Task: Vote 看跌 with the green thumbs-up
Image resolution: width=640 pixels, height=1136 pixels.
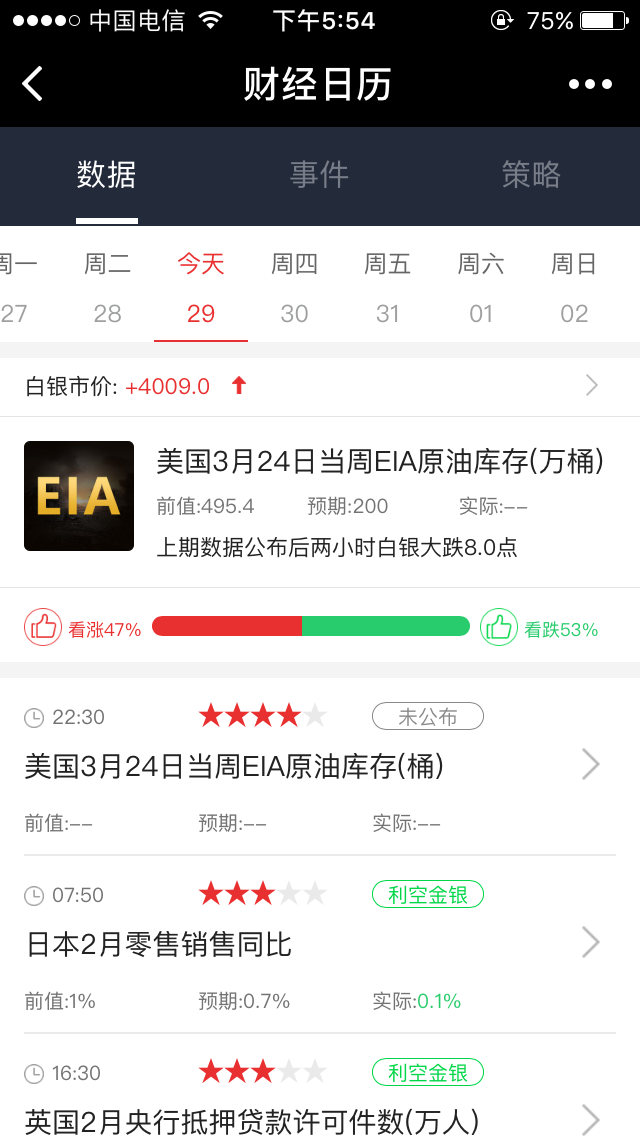Action: click(x=498, y=628)
